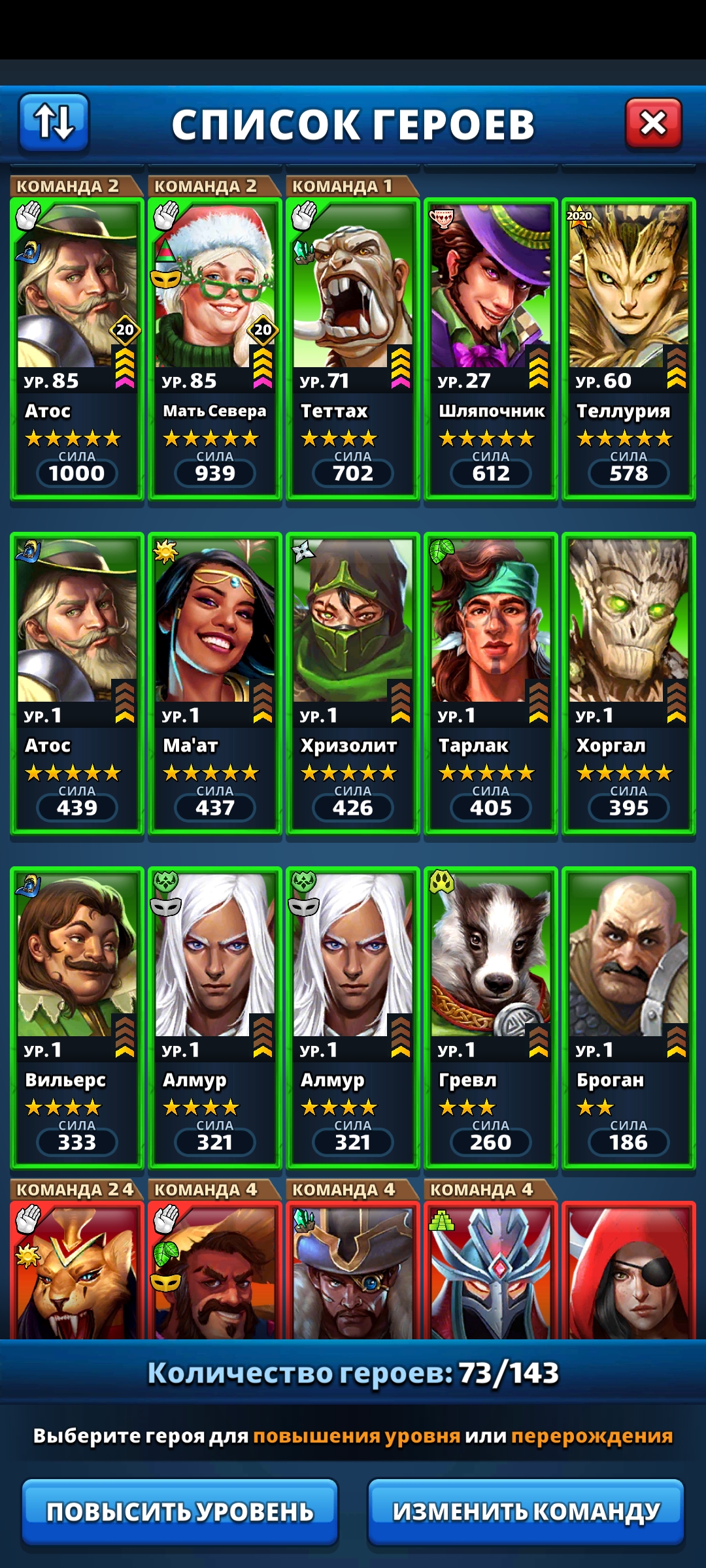
Task: Open Броган hero card
Action: tap(628, 1018)
